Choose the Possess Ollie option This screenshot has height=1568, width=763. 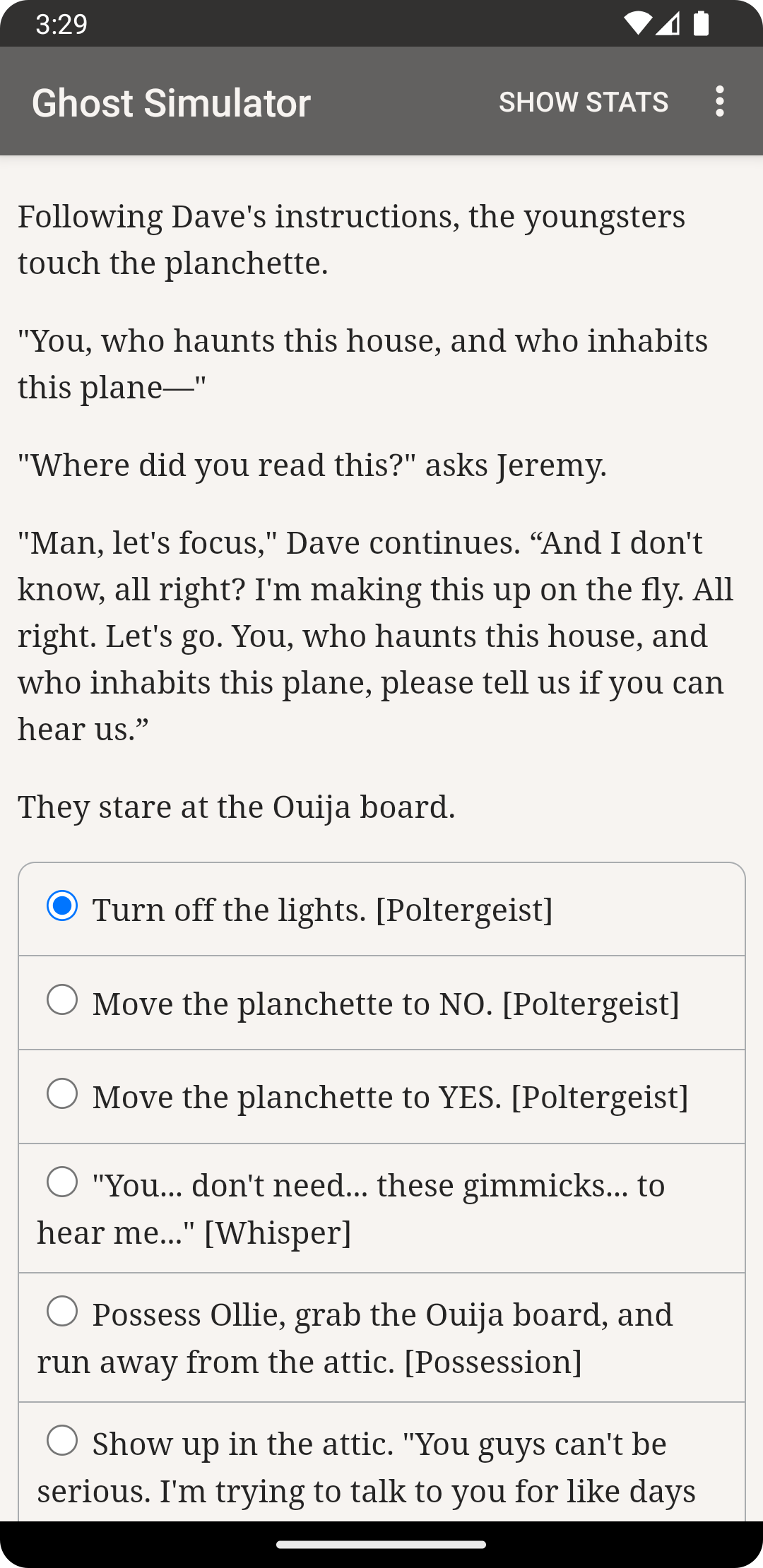pos(62,1312)
